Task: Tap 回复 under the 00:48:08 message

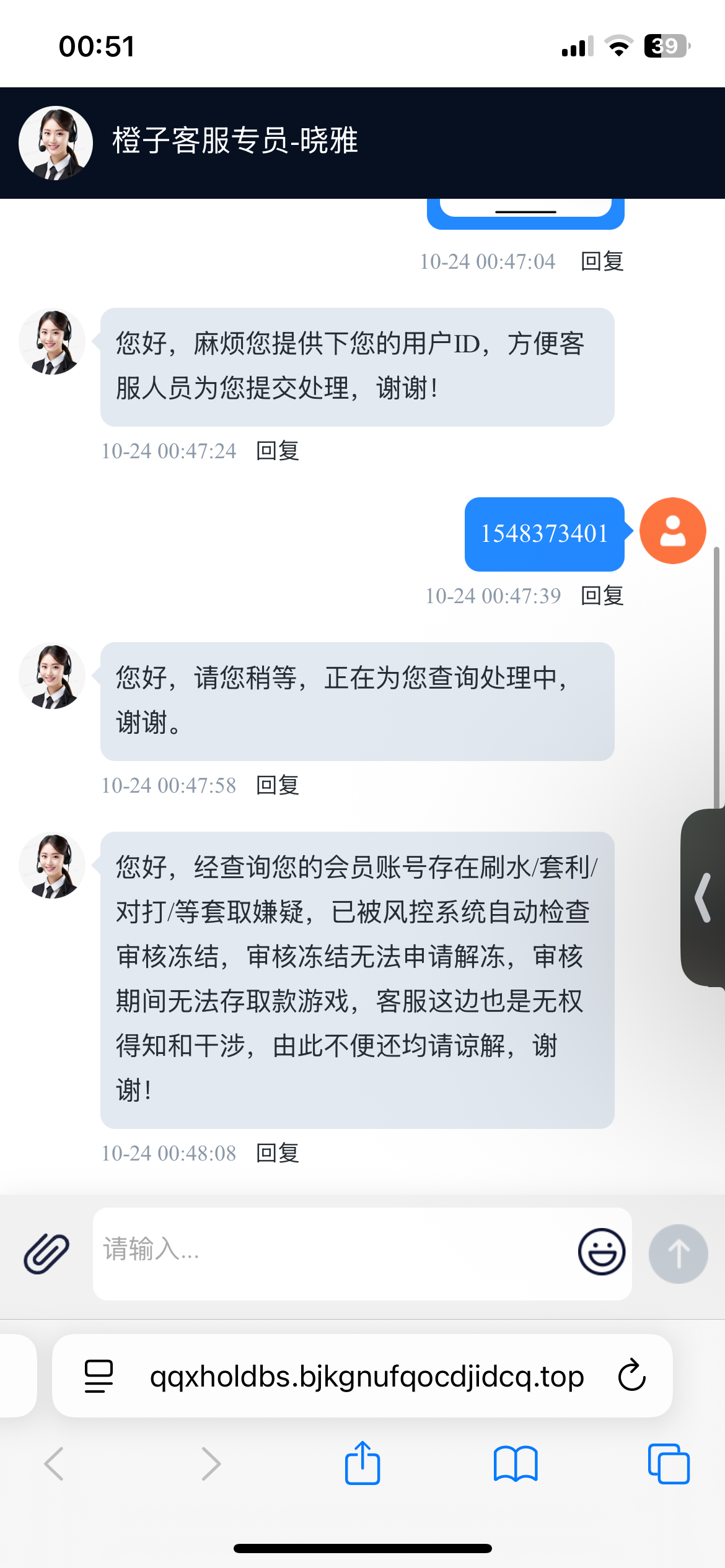Action: tap(278, 1153)
